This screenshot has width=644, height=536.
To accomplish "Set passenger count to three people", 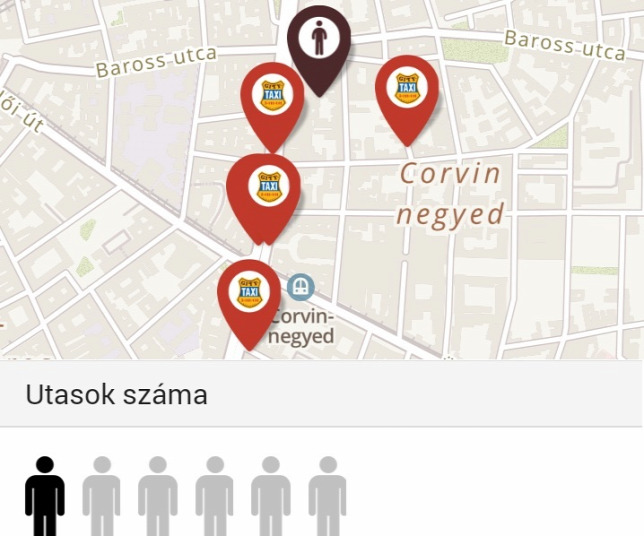I will coord(157,497).
